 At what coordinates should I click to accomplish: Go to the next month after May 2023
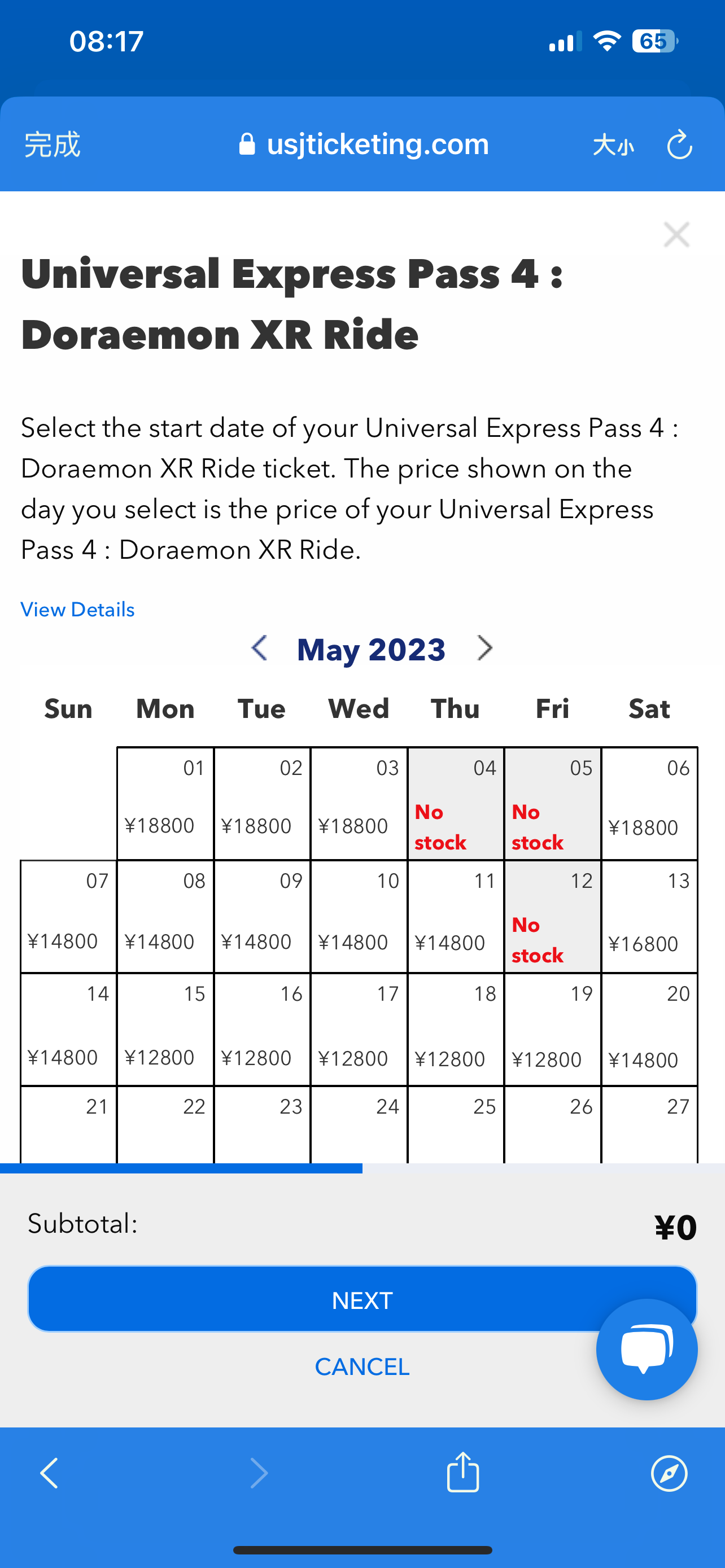pos(484,649)
